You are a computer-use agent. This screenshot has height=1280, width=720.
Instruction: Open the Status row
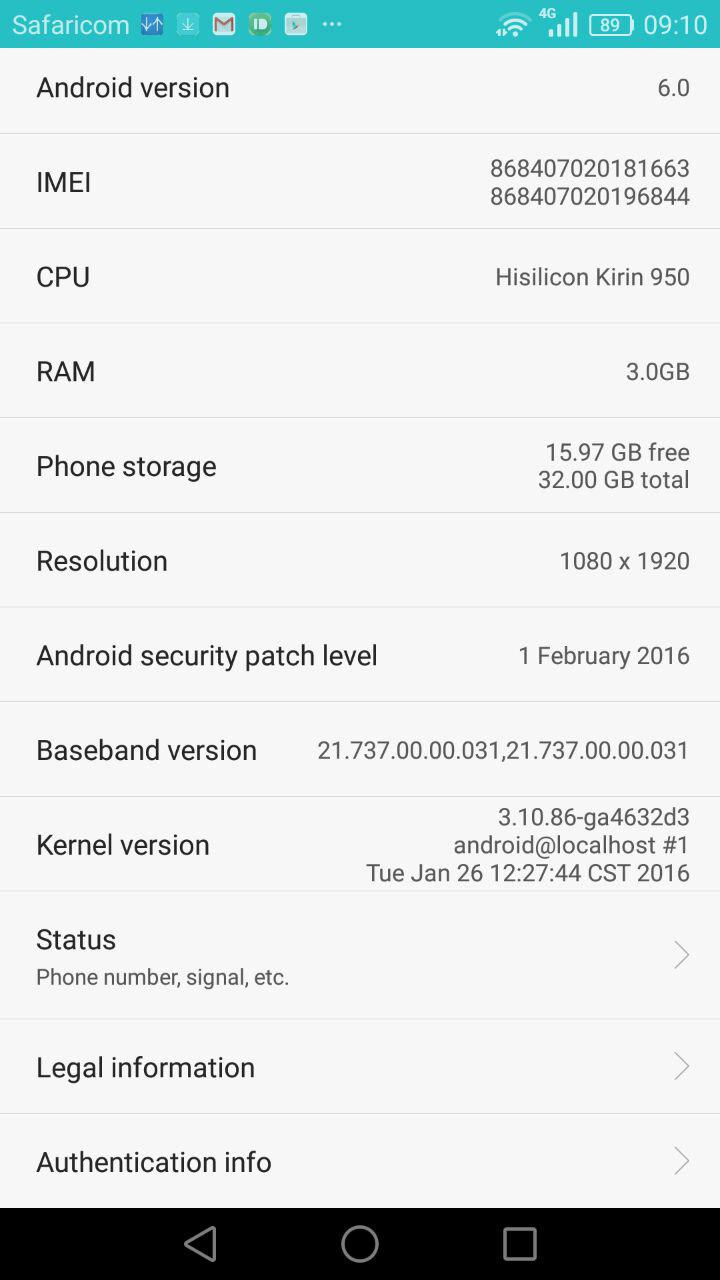click(x=360, y=955)
